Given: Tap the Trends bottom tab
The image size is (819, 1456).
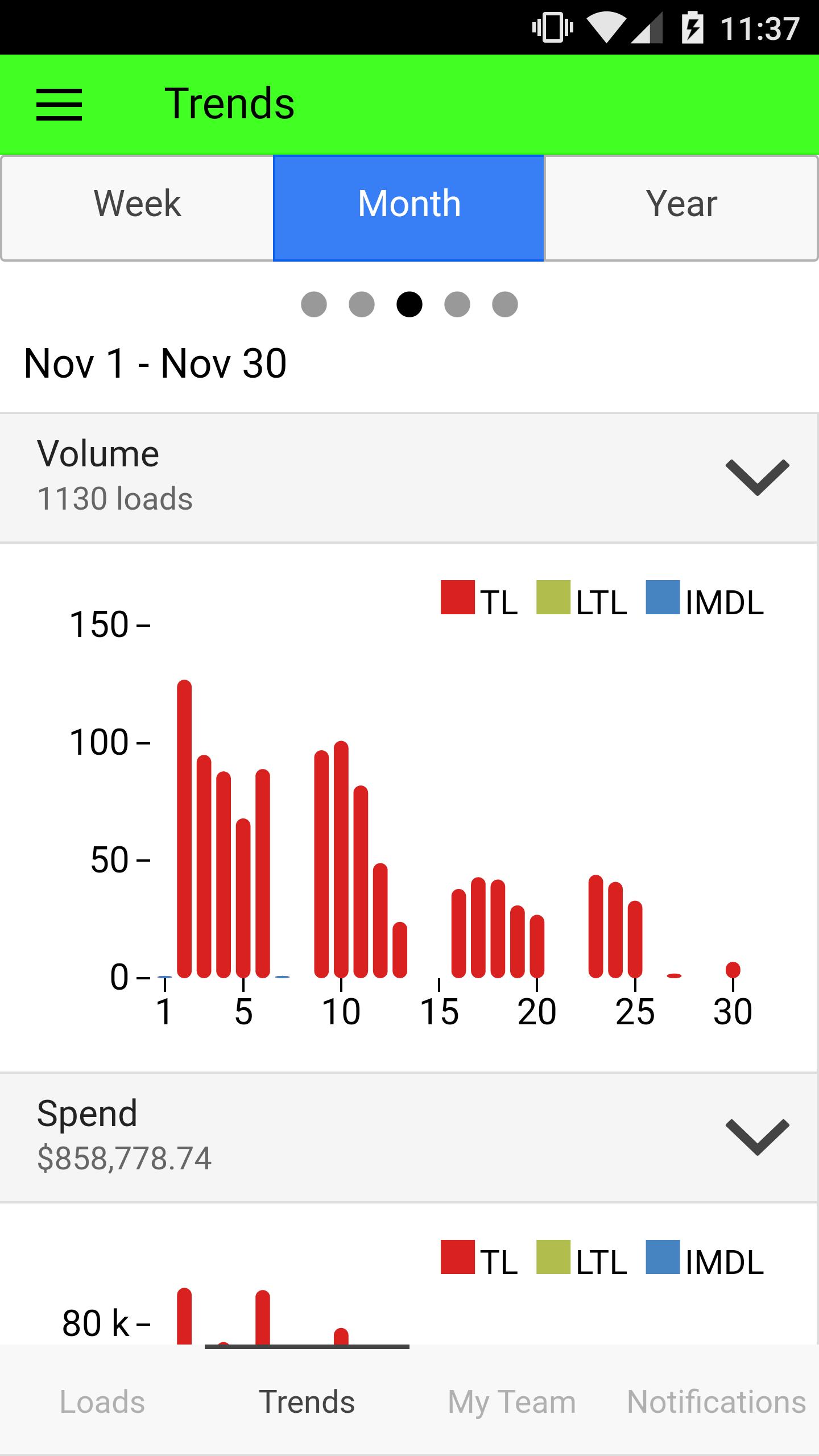Looking at the screenshot, I should (307, 1401).
